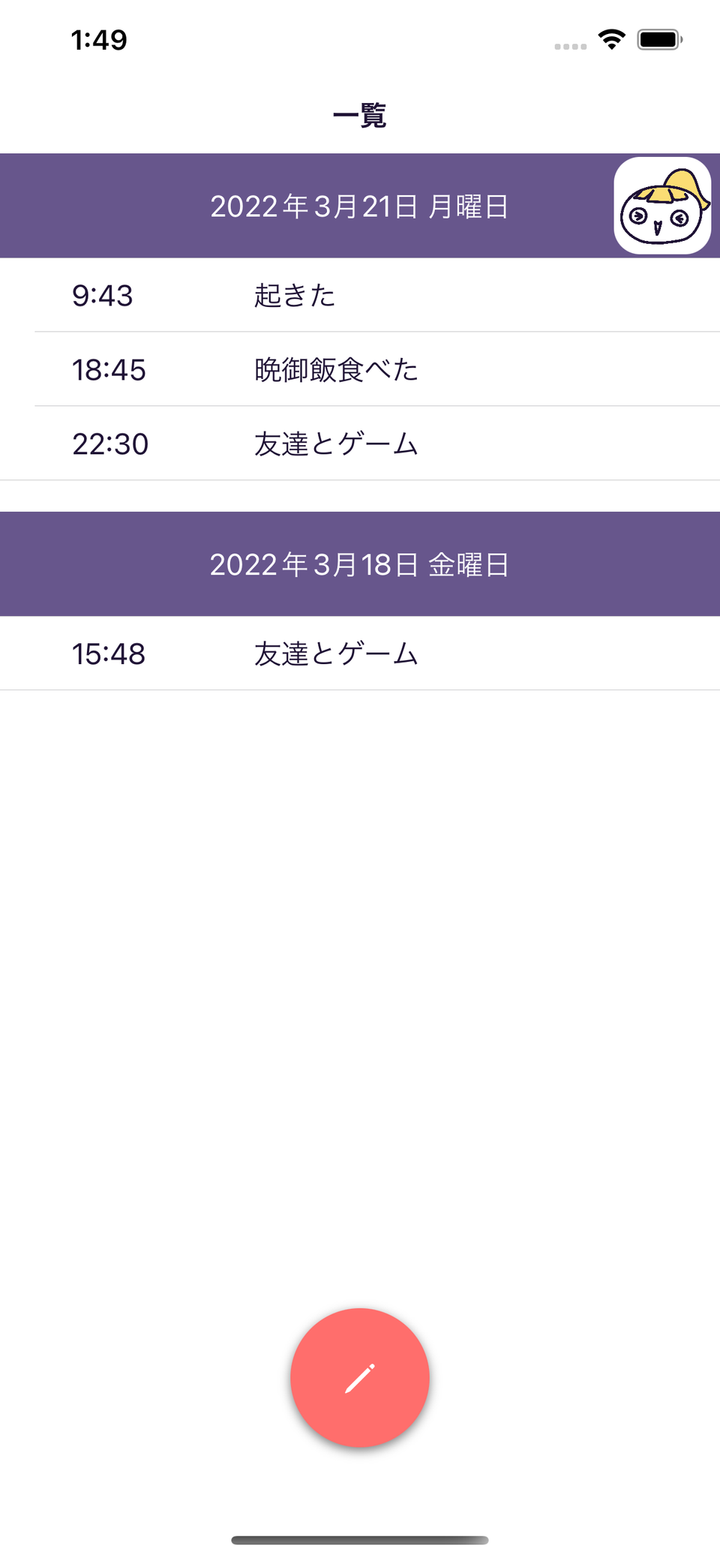Tap the character icon in the date header
Viewport: 720px width, 1559px height.
point(662,206)
